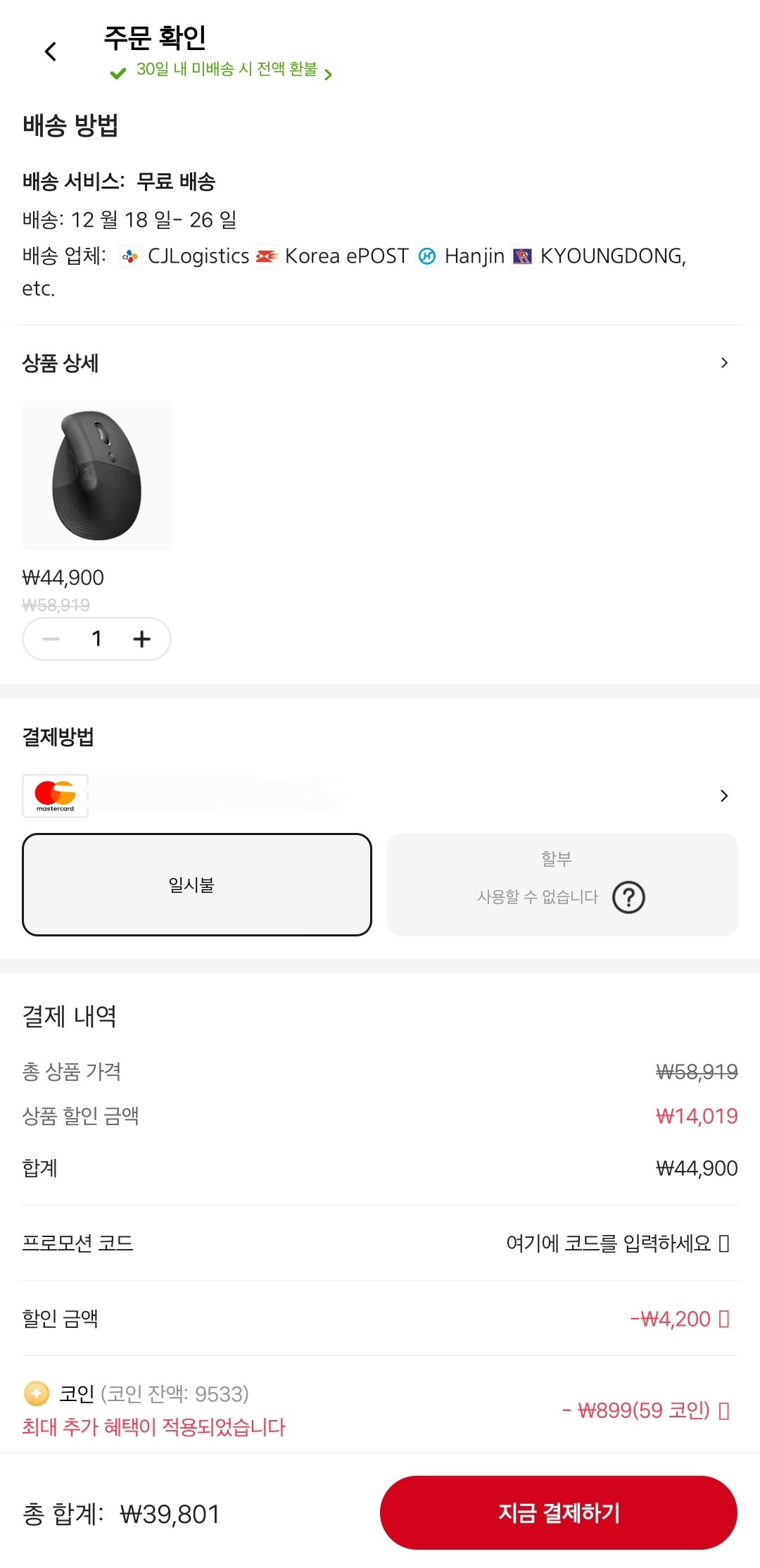Viewport: 760px width, 1568px height.
Task: Open 30일 내 미배송 시 전액 환불 details
Action: pyautogui.click(x=227, y=70)
